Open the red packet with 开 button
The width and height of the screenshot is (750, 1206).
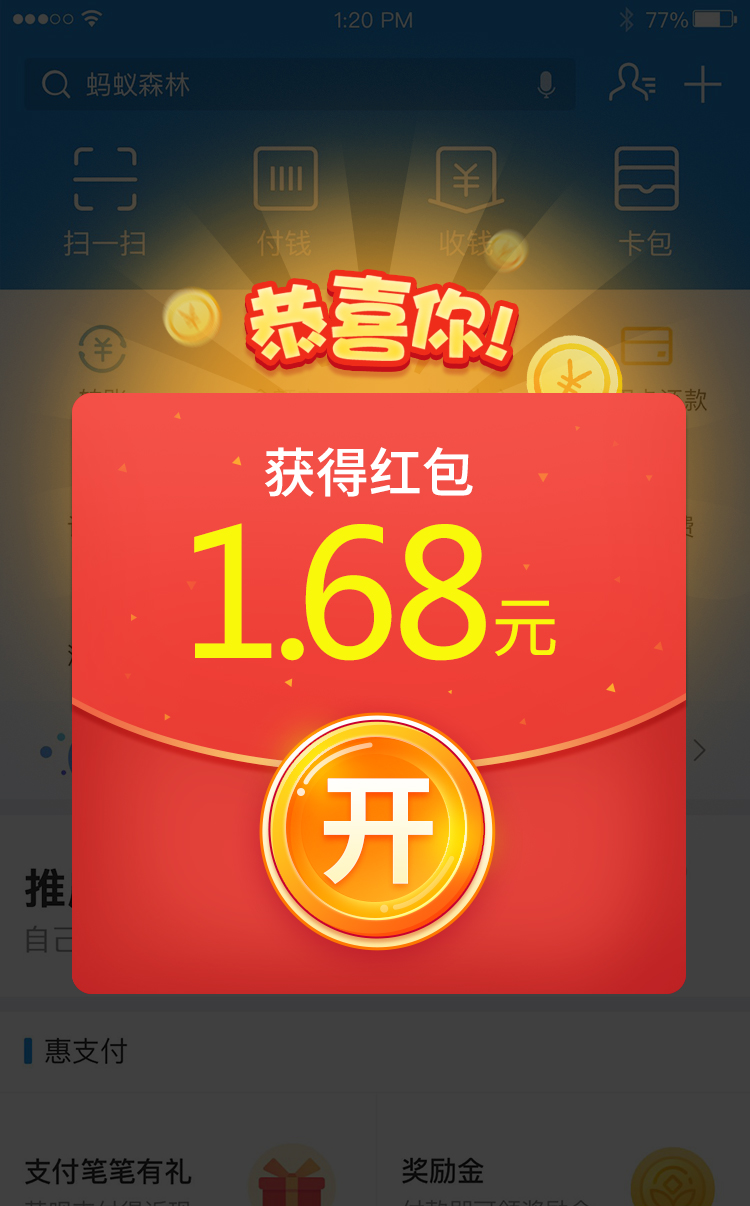click(377, 831)
